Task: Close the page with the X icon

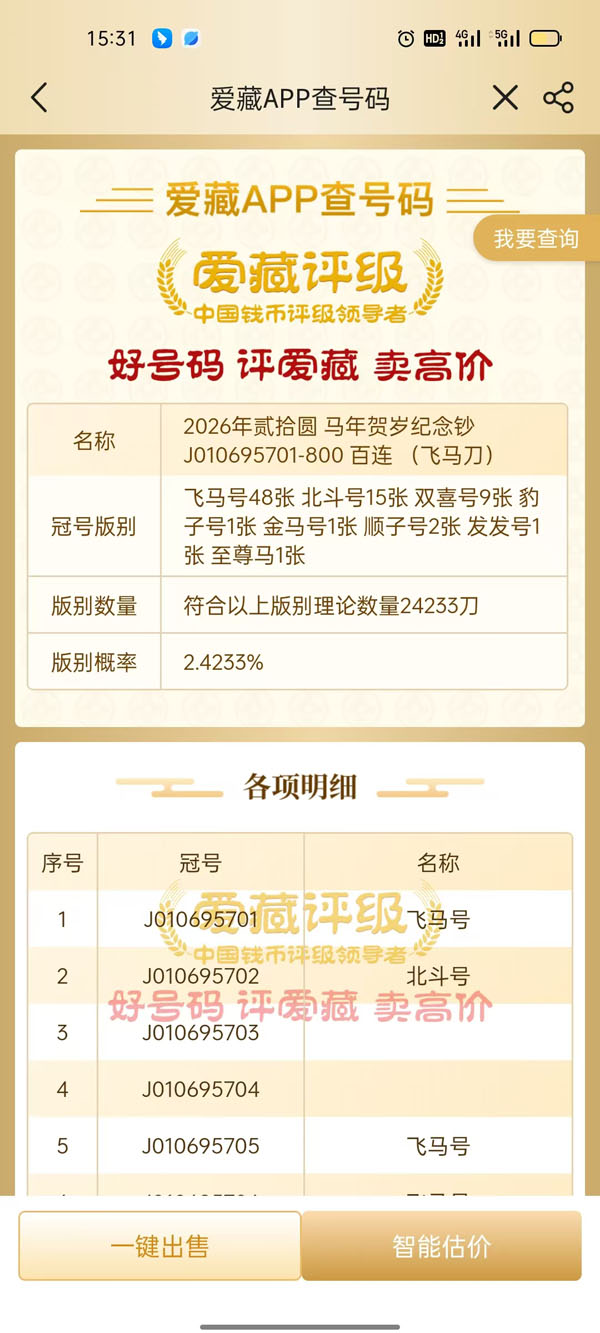Action: click(x=505, y=98)
